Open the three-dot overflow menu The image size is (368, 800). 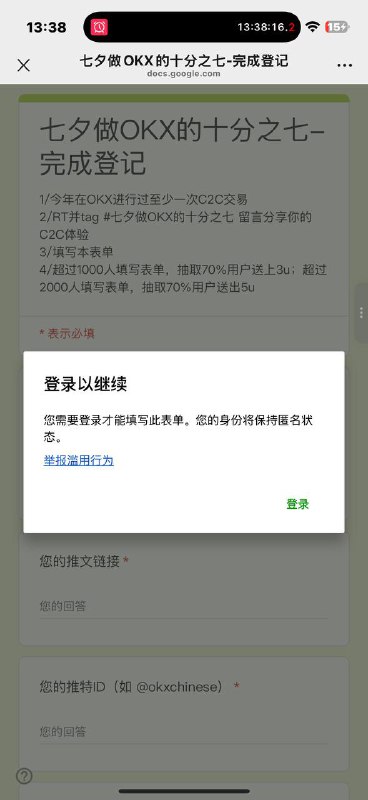click(x=345, y=65)
